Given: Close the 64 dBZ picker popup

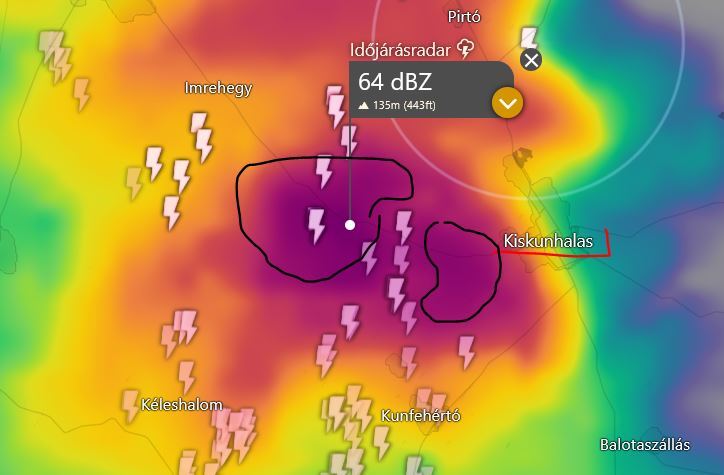Looking at the screenshot, I should (531, 61).
